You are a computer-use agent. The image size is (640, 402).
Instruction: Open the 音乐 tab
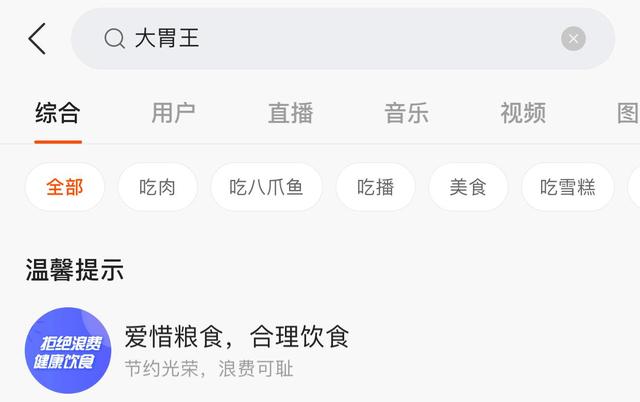coord(406,112)
